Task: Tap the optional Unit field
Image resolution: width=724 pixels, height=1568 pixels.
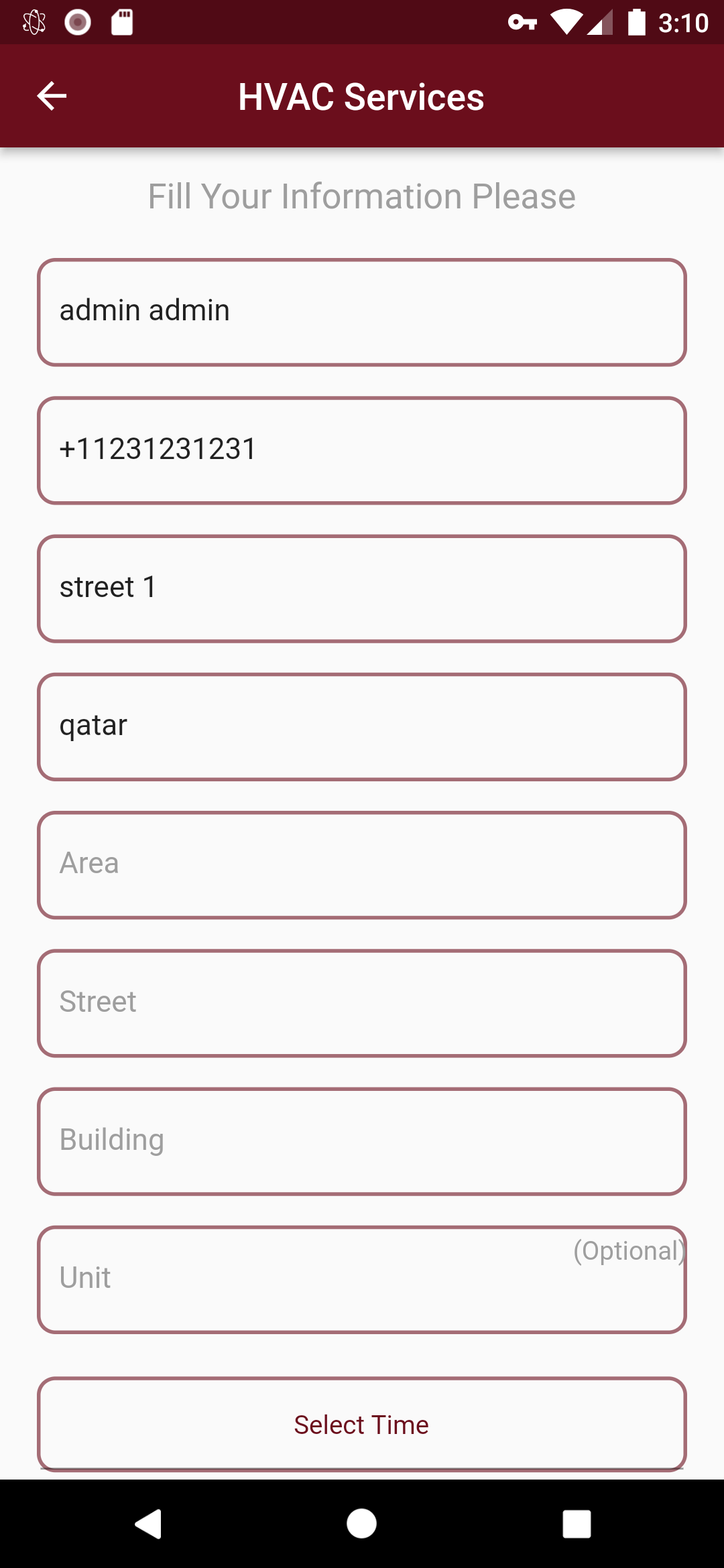Action: 362,1280
